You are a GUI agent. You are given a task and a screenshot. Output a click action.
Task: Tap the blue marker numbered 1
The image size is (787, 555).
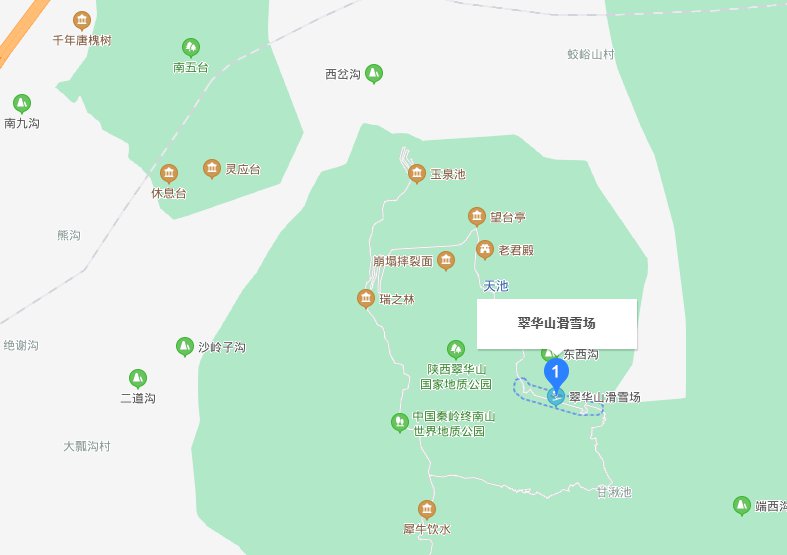(x=556, y=374)
